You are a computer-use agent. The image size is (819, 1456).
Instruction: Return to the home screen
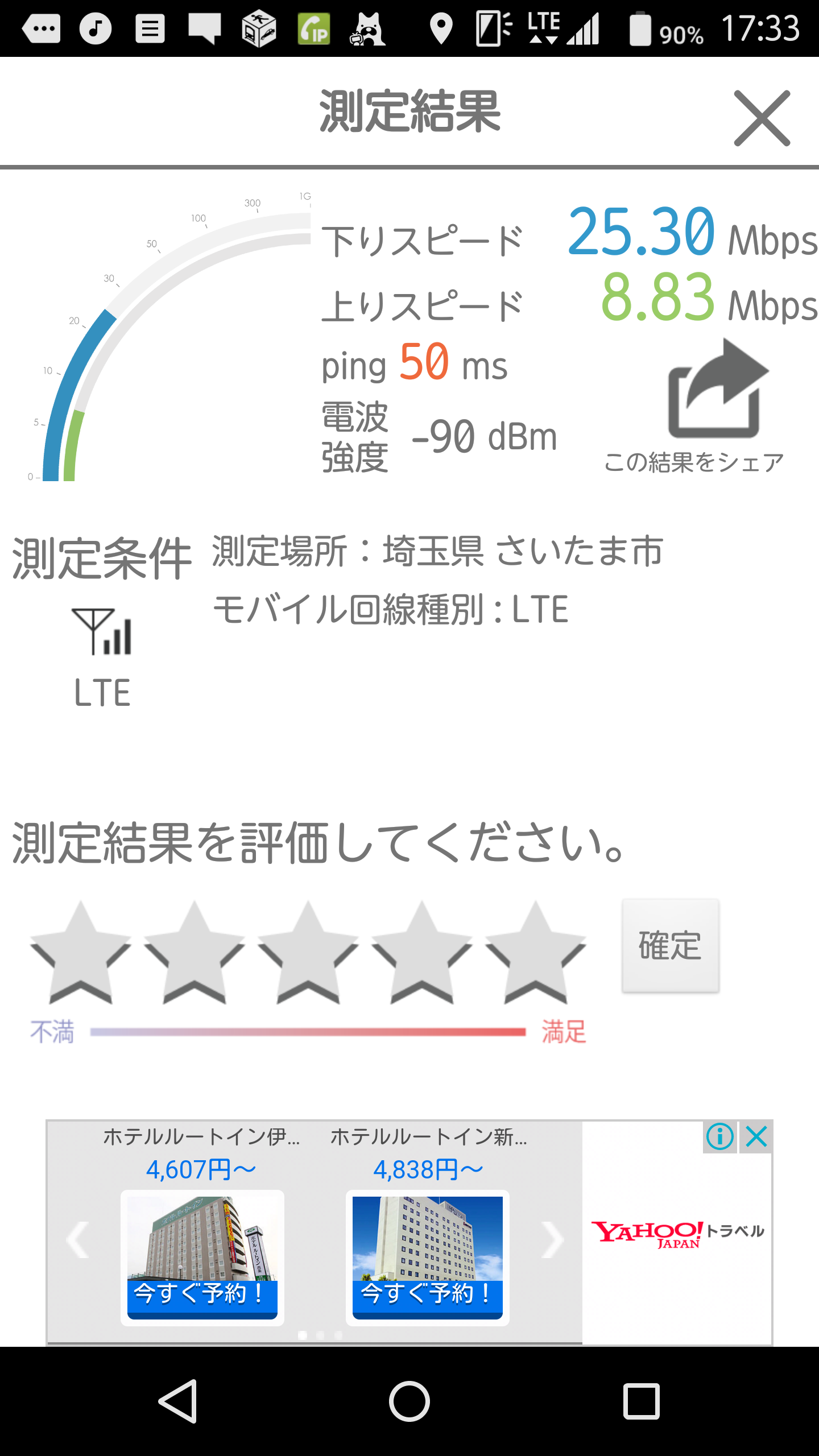[x=409, y=1401]
